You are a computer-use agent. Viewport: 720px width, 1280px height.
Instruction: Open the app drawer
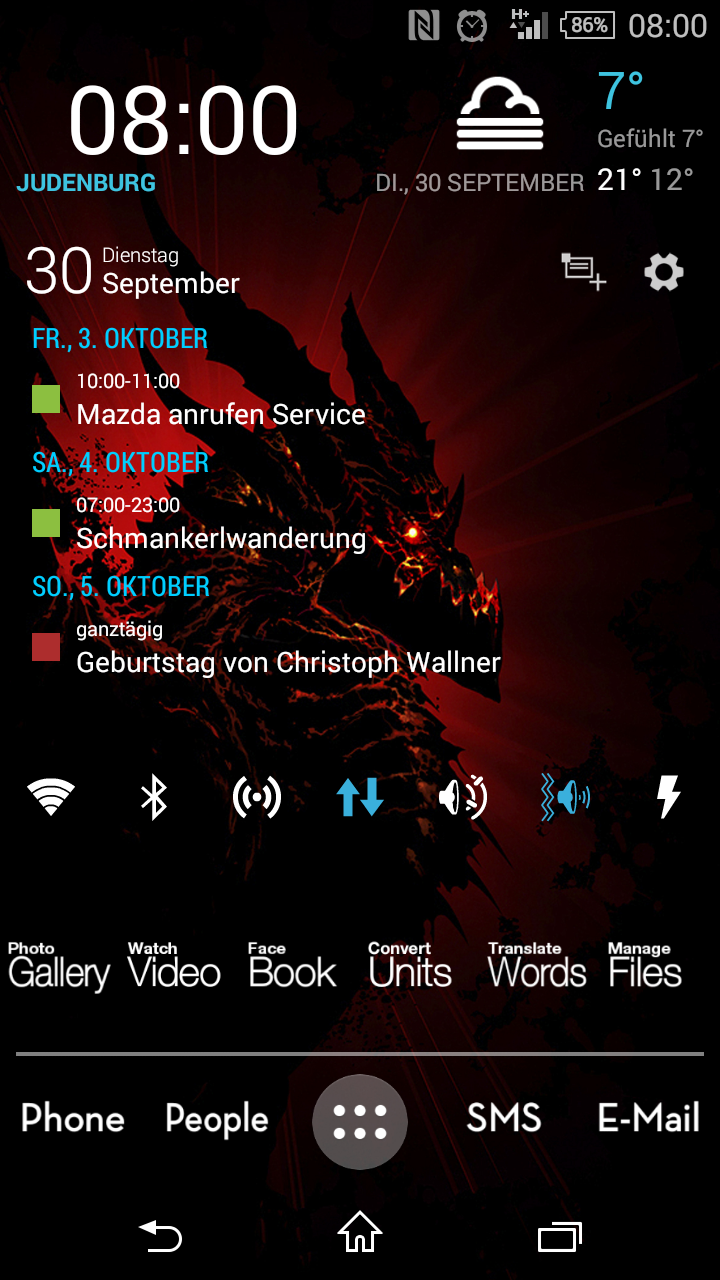pos(360,1121)
